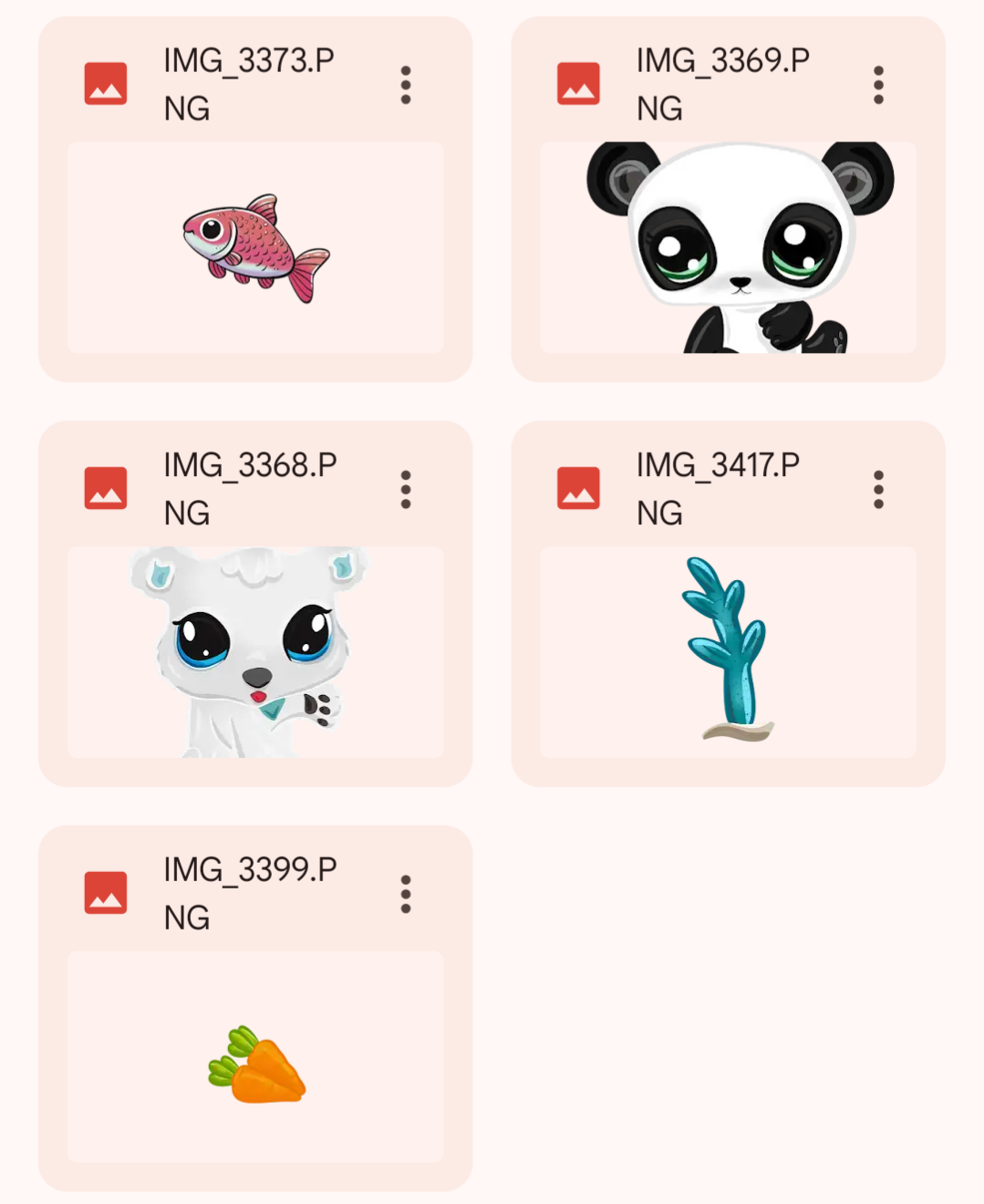The height and width of the screenshot is (1204, 984).
Task: Open the more options menu for IMG_3368.PNG
Action: [406, 490]
